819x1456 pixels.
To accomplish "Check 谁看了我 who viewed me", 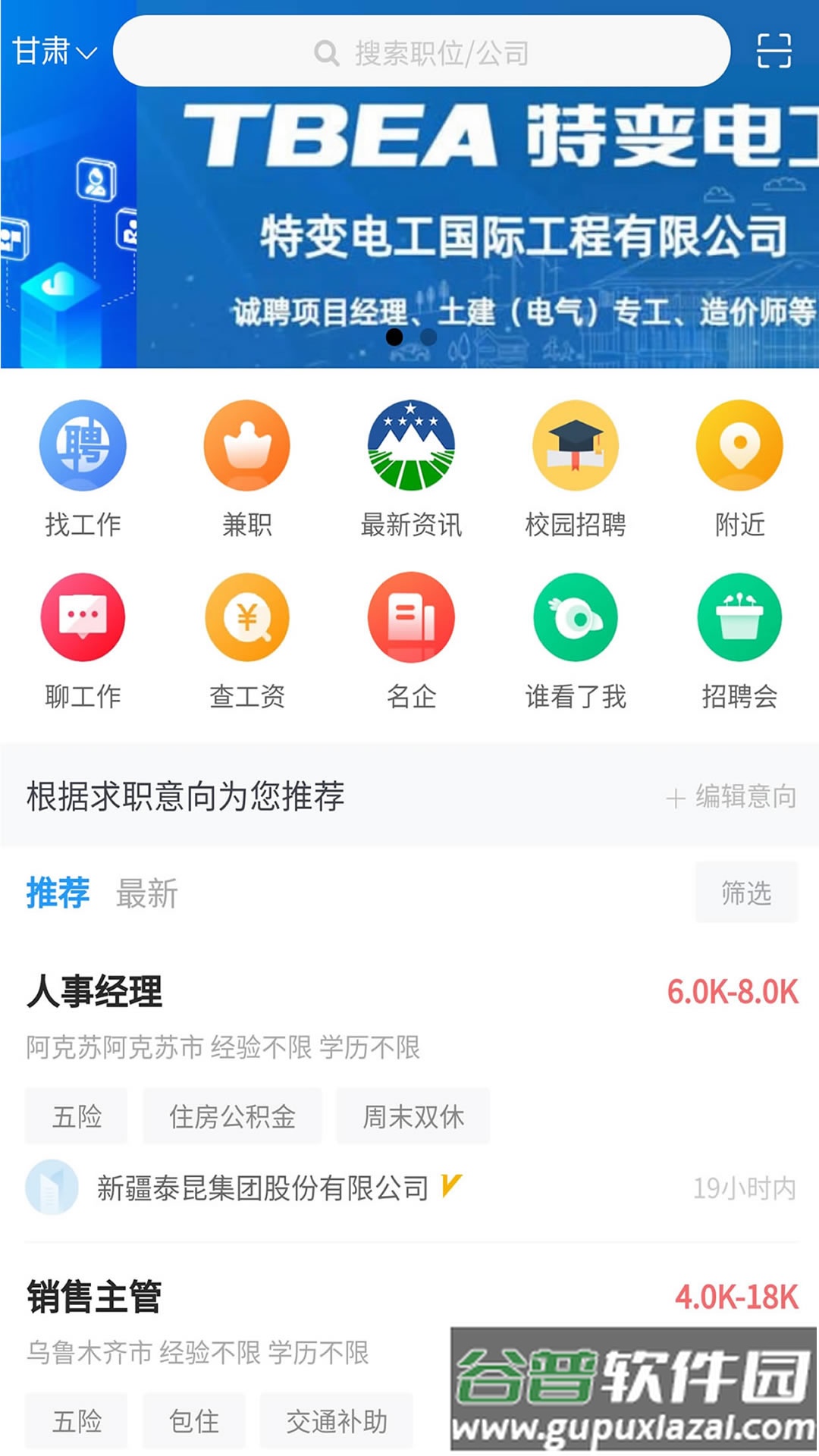I will coord(574,641).
